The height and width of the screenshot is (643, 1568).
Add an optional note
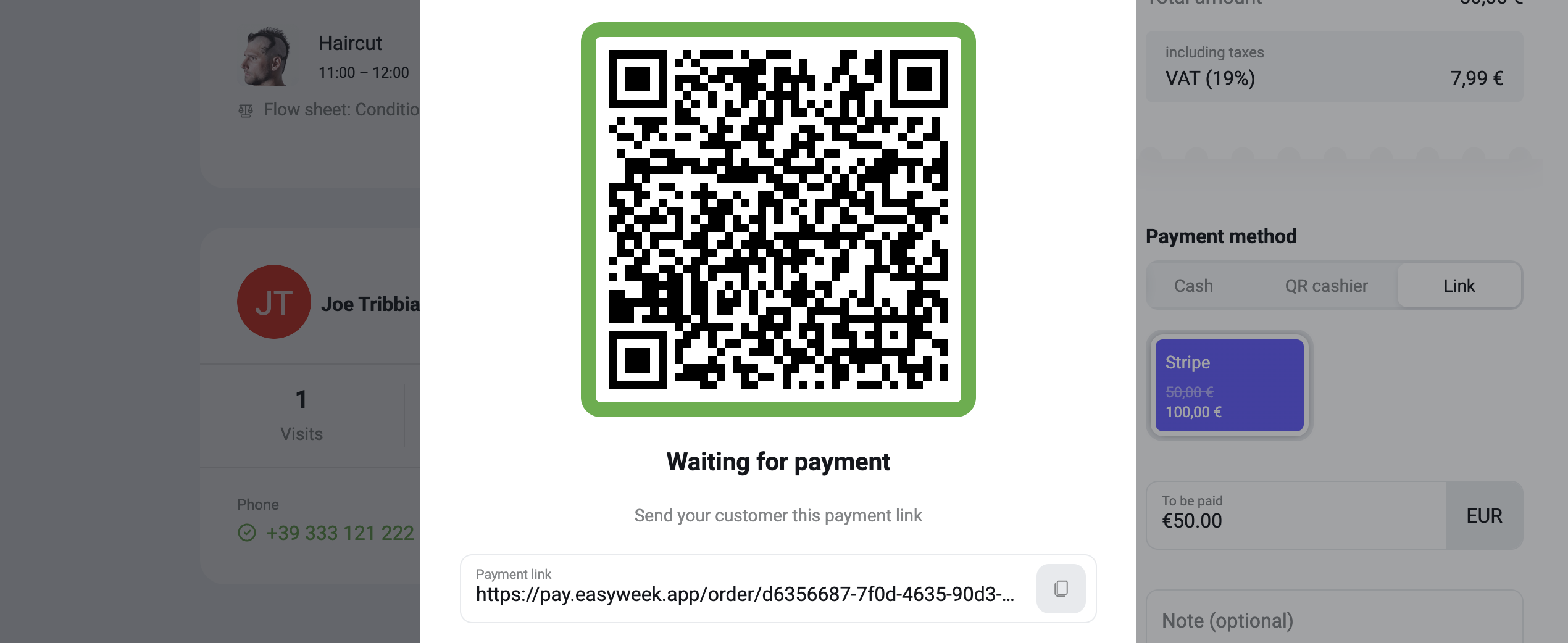tap(1333, 620)
